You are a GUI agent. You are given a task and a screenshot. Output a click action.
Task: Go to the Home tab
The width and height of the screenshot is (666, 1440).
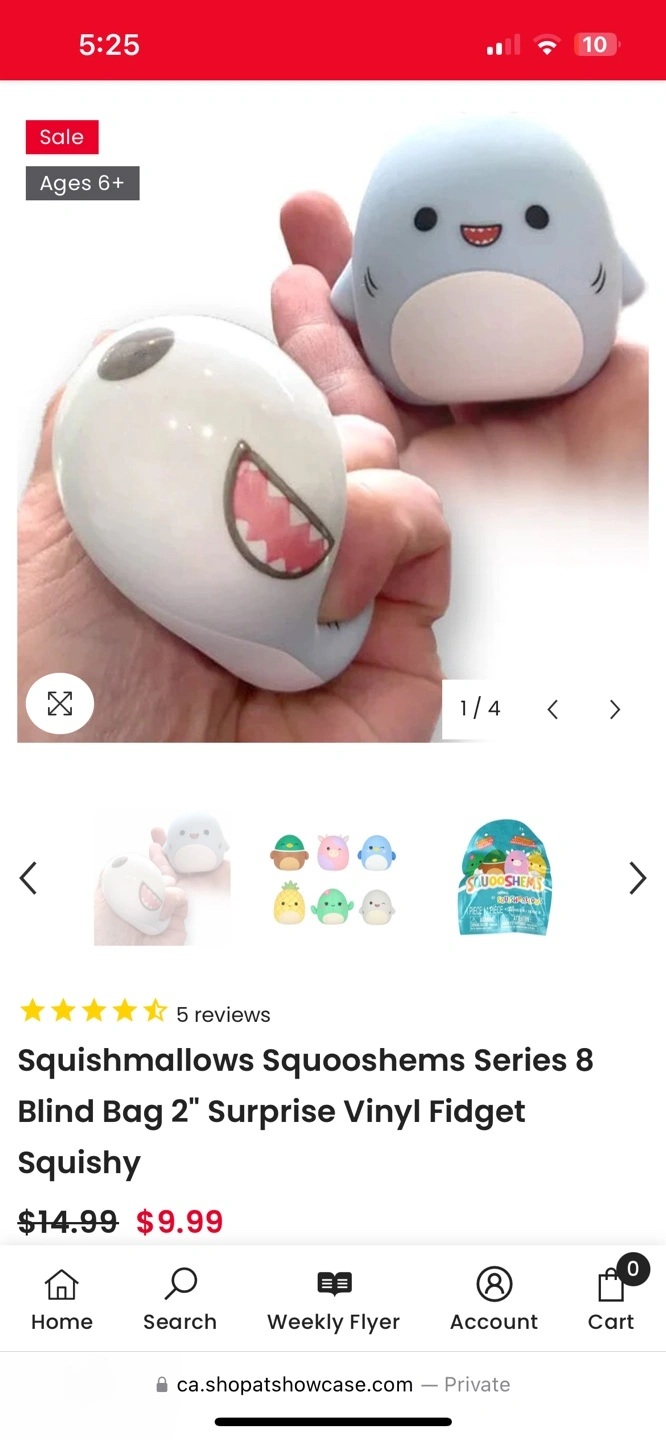tap(62, 1299)
